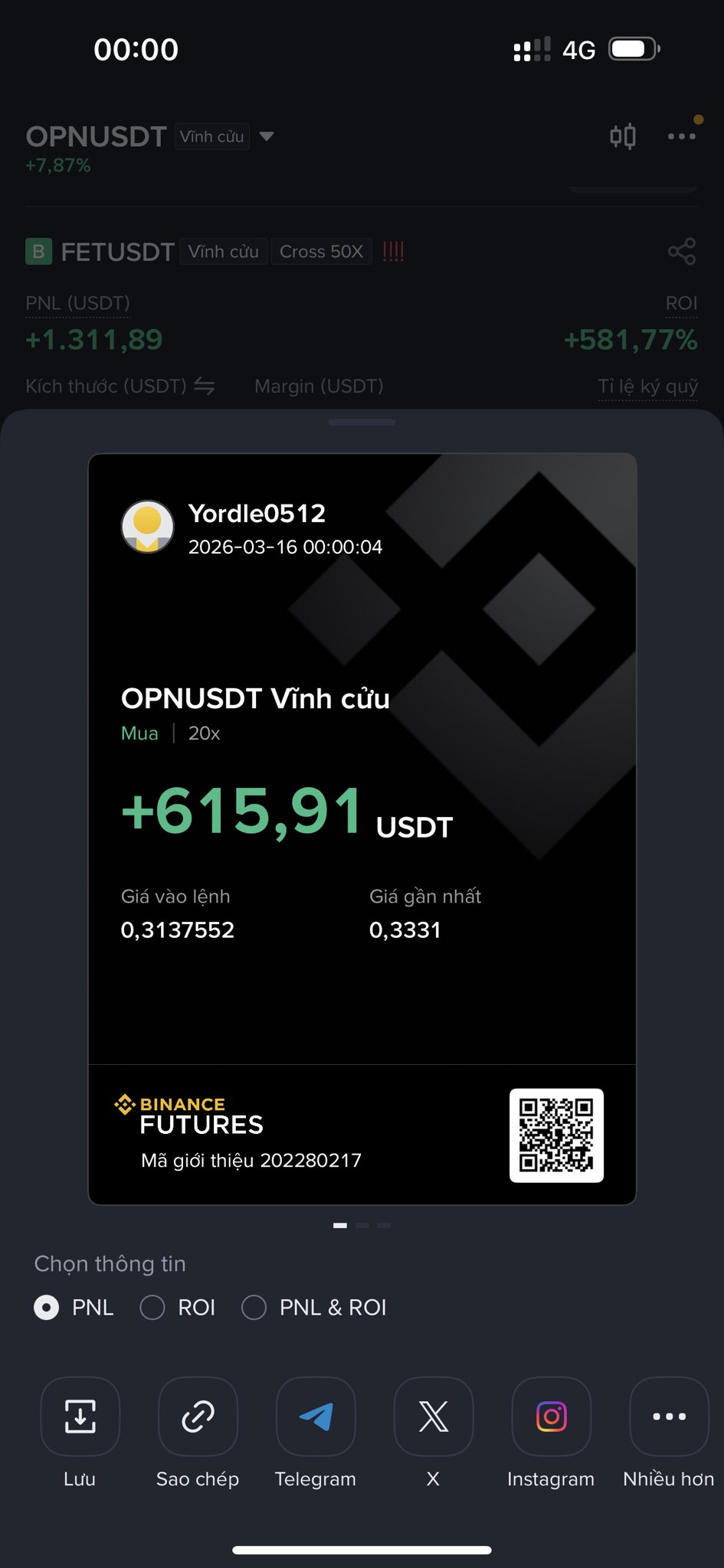Share the card to Telegram

pyautogui.click(x=316, y=1416)
